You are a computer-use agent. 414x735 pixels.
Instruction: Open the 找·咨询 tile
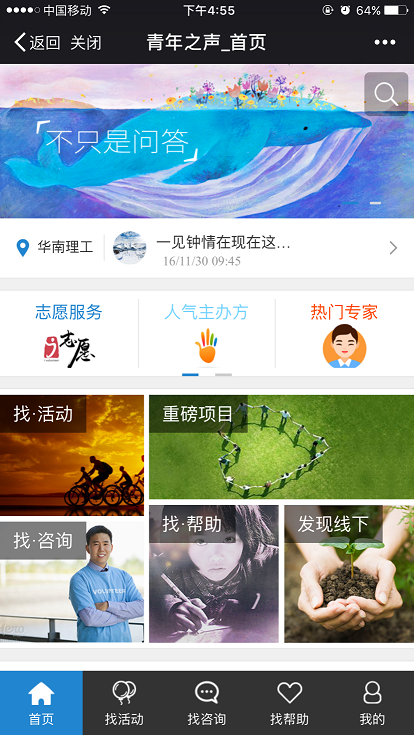(x=72, y=581)
